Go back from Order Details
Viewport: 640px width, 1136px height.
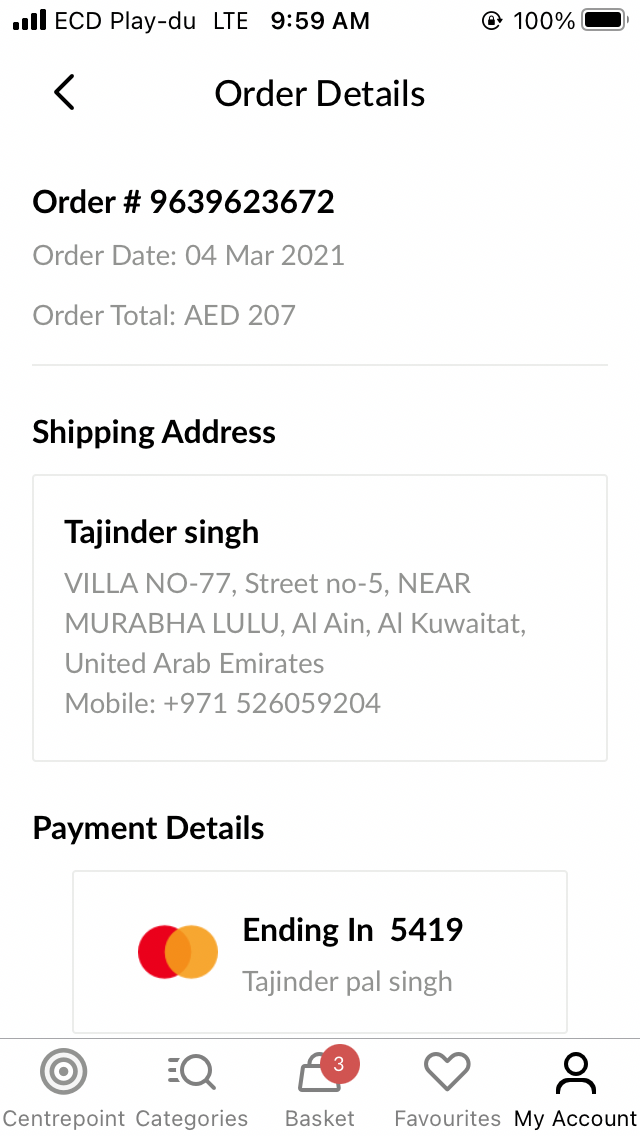pos(64,93)
